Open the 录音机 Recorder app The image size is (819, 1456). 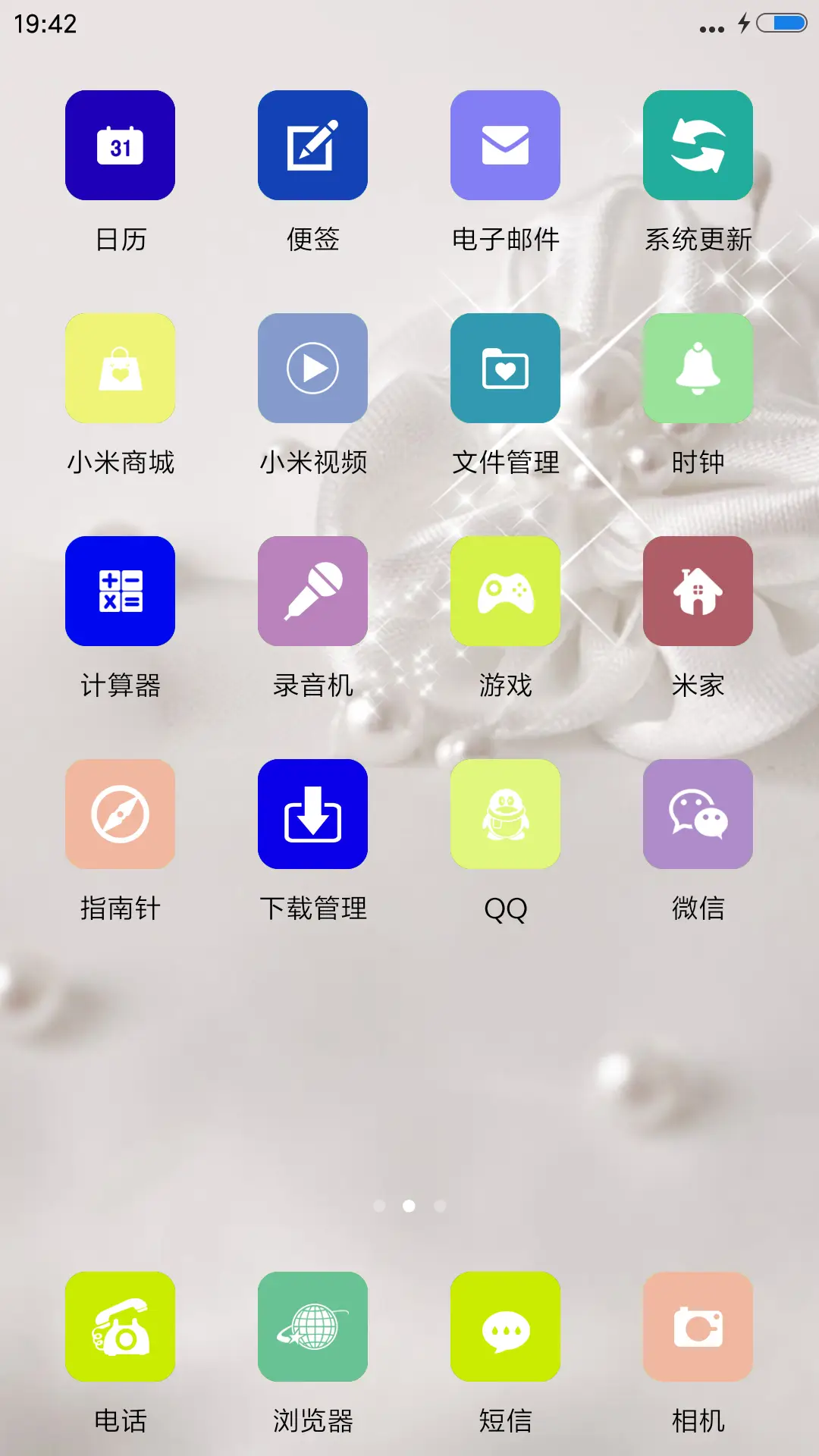coord(313,591)
